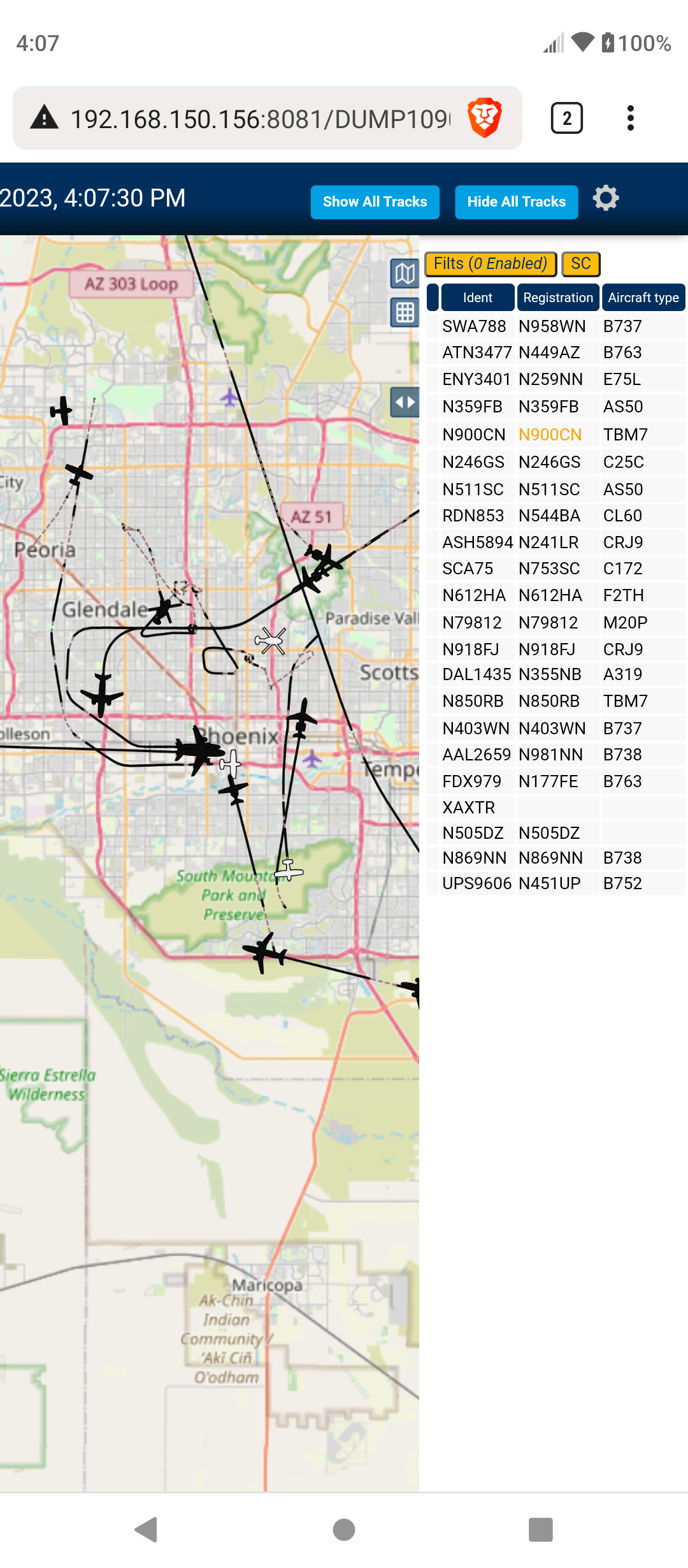Screen dimensions: 688x1568
Task: Open the map layers selector icon
Action: (x=405, y=274)
